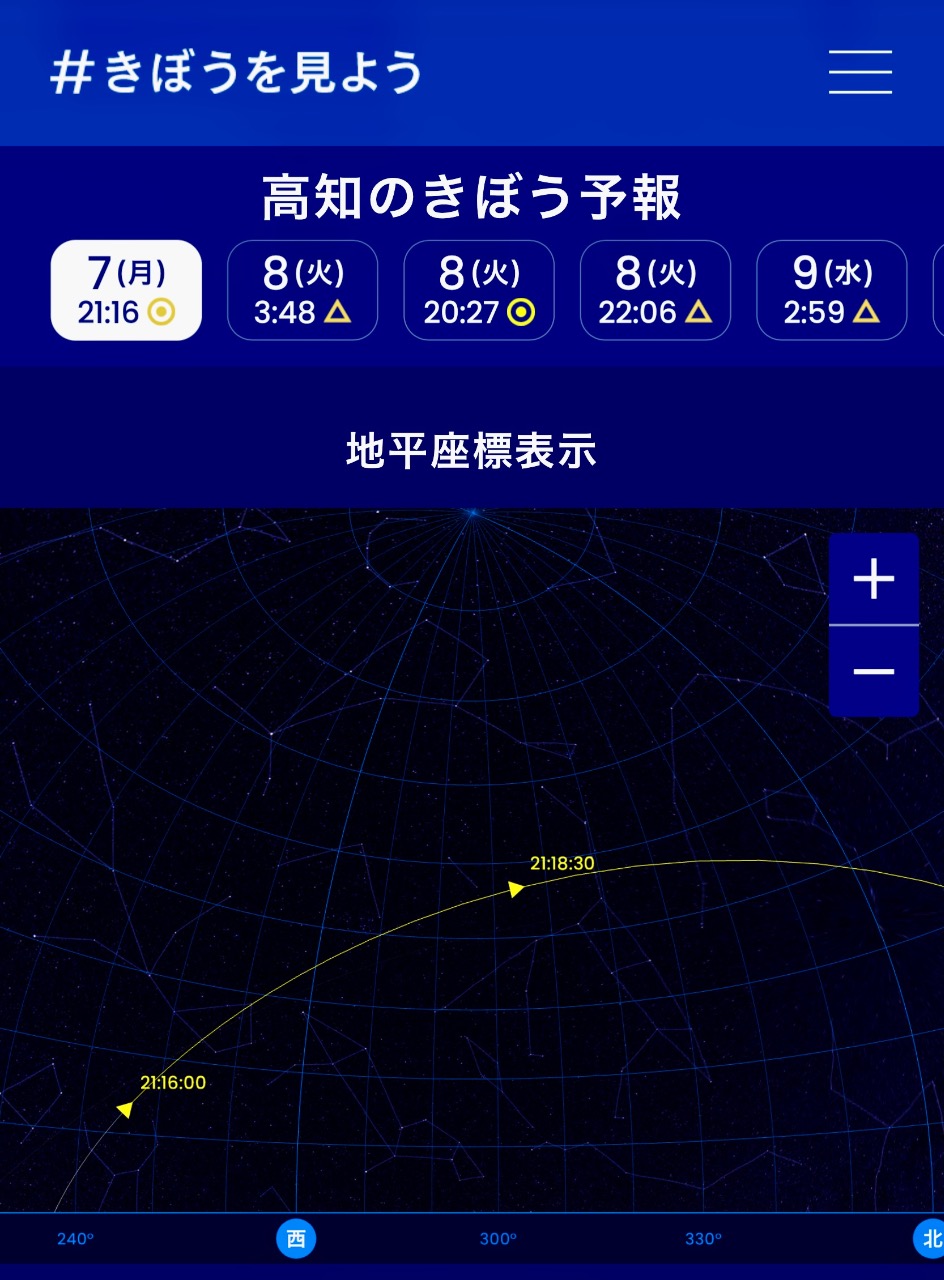Select the 8(火) 20:27 forecast
This screenshot has width=944, height=1280.
pyautogui.click(x=478, y=290)
